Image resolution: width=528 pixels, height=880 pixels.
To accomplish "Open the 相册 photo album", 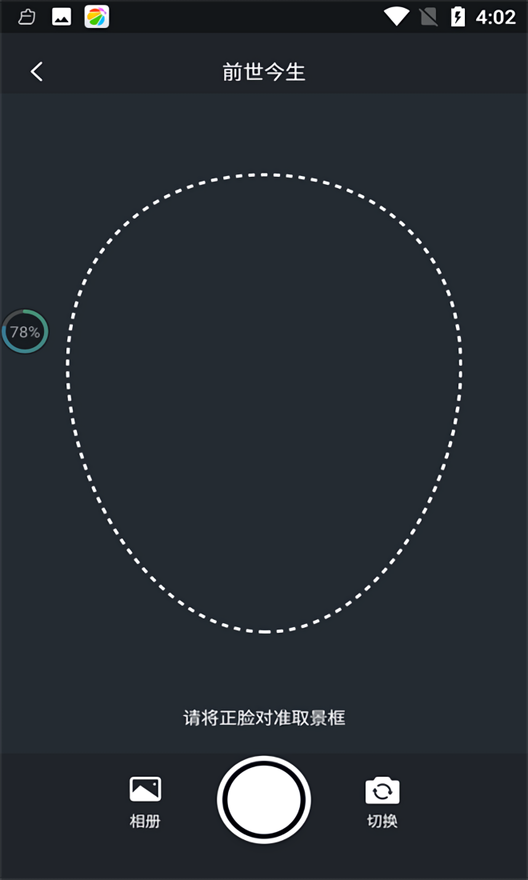I will point(145,802).
